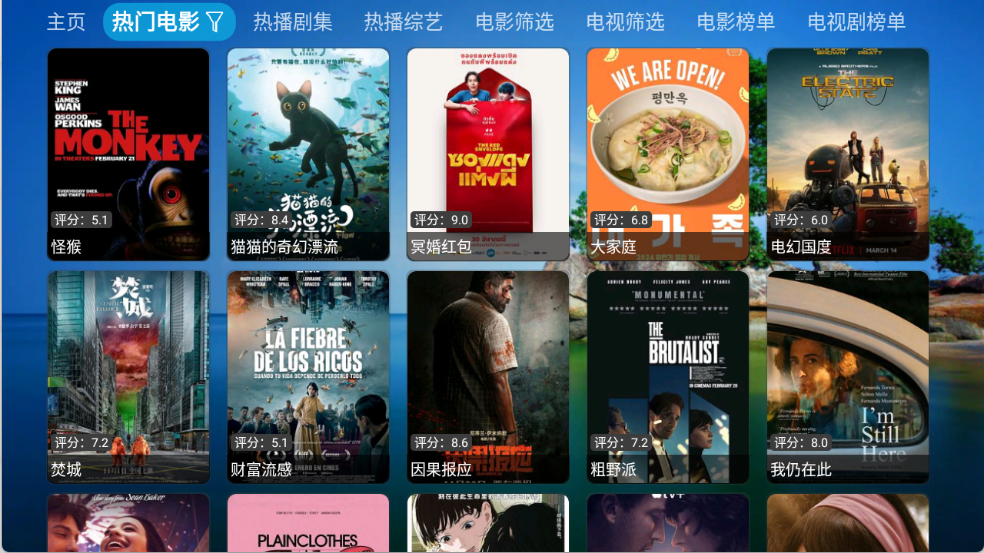This screenshot has width=984, height=553.
Task: Choose the movie 财富流感
Action: pyautogui.click(x=308, y=377)
